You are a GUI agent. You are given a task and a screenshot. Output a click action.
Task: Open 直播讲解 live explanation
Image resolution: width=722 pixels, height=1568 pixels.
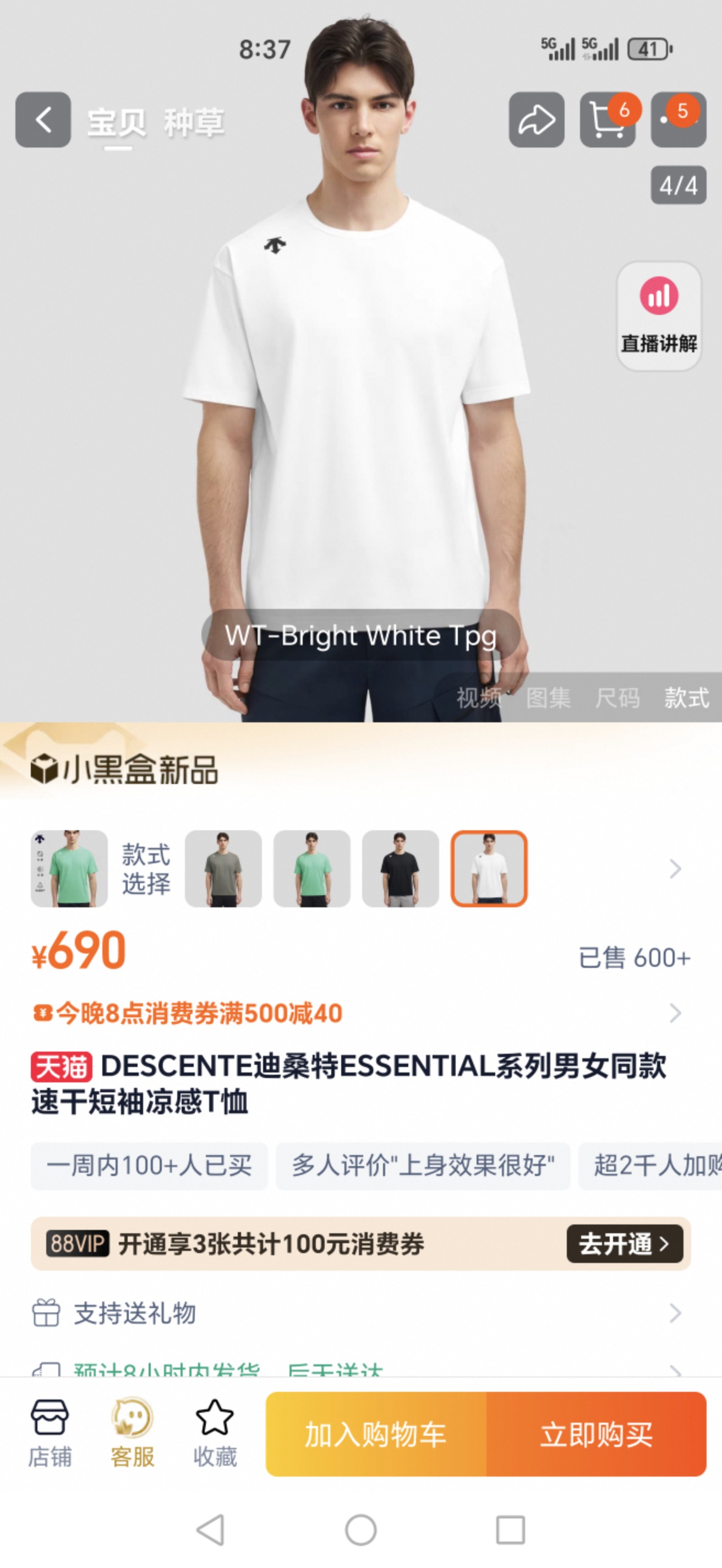coord(659,316)
